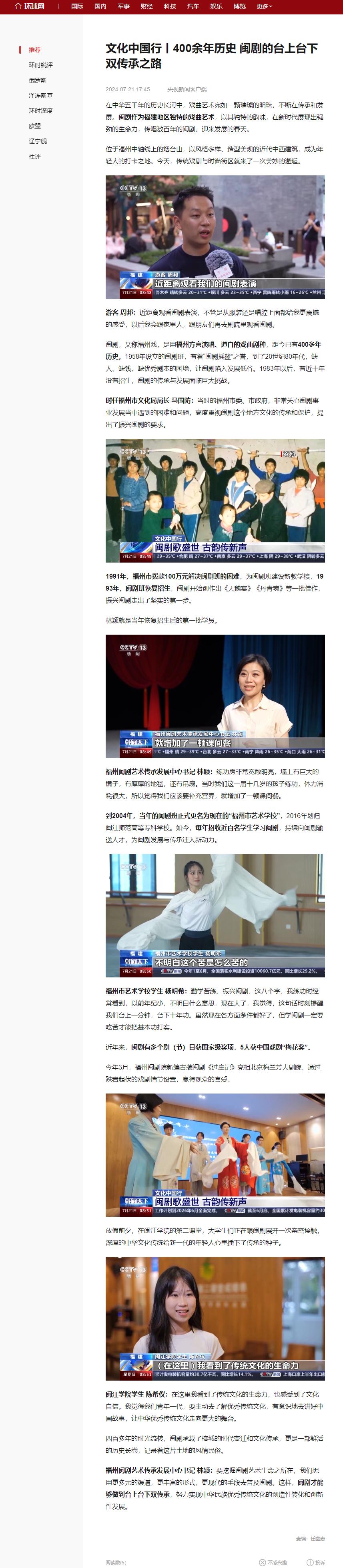The height and width of the screenshot is (1568, 343).
Task: Open 环时锐评 in the sidebar
Action: point(41,65)
